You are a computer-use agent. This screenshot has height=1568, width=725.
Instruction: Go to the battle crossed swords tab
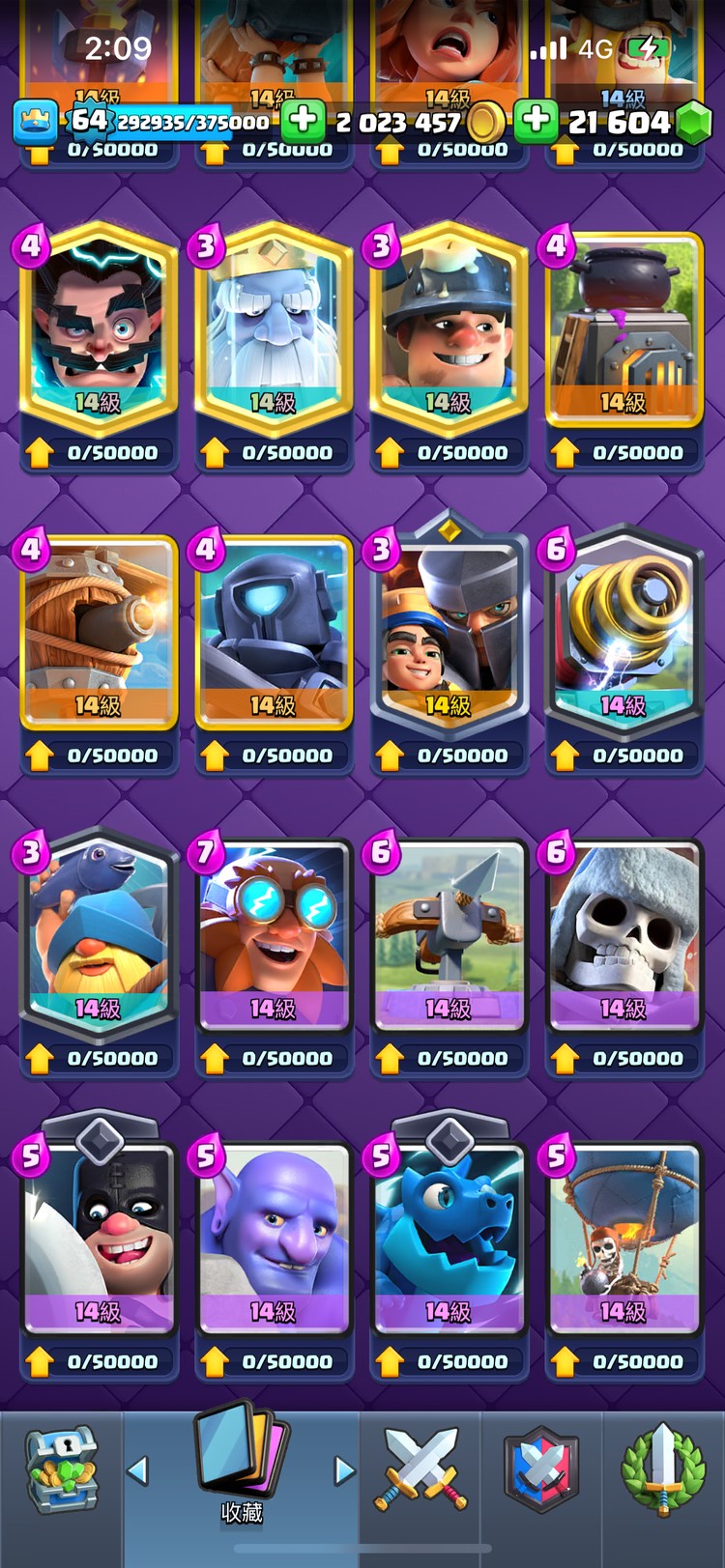(420, 1470)
